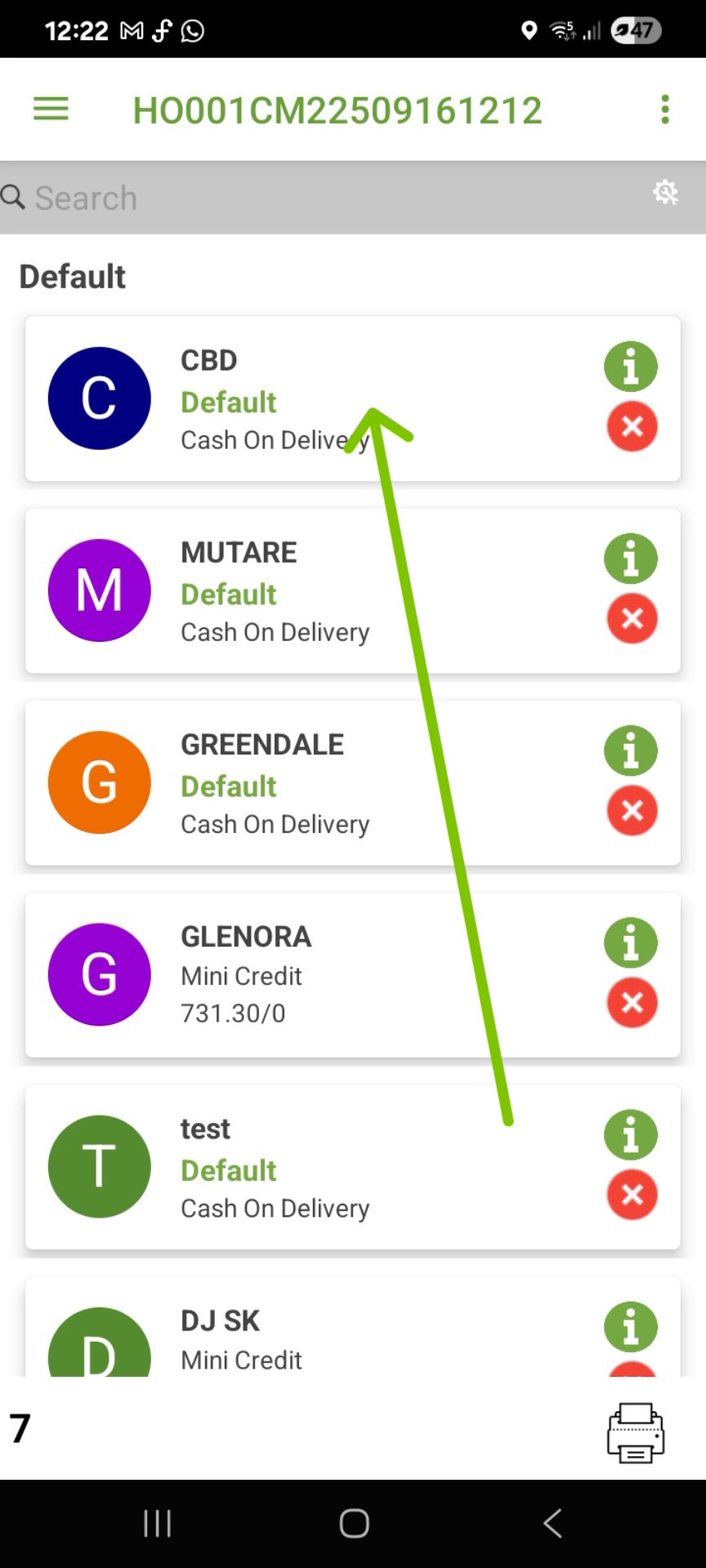Open search settings gear icon
This screenshot has width=706, height=1568.
pyautogui.click(x=665, y=193)
